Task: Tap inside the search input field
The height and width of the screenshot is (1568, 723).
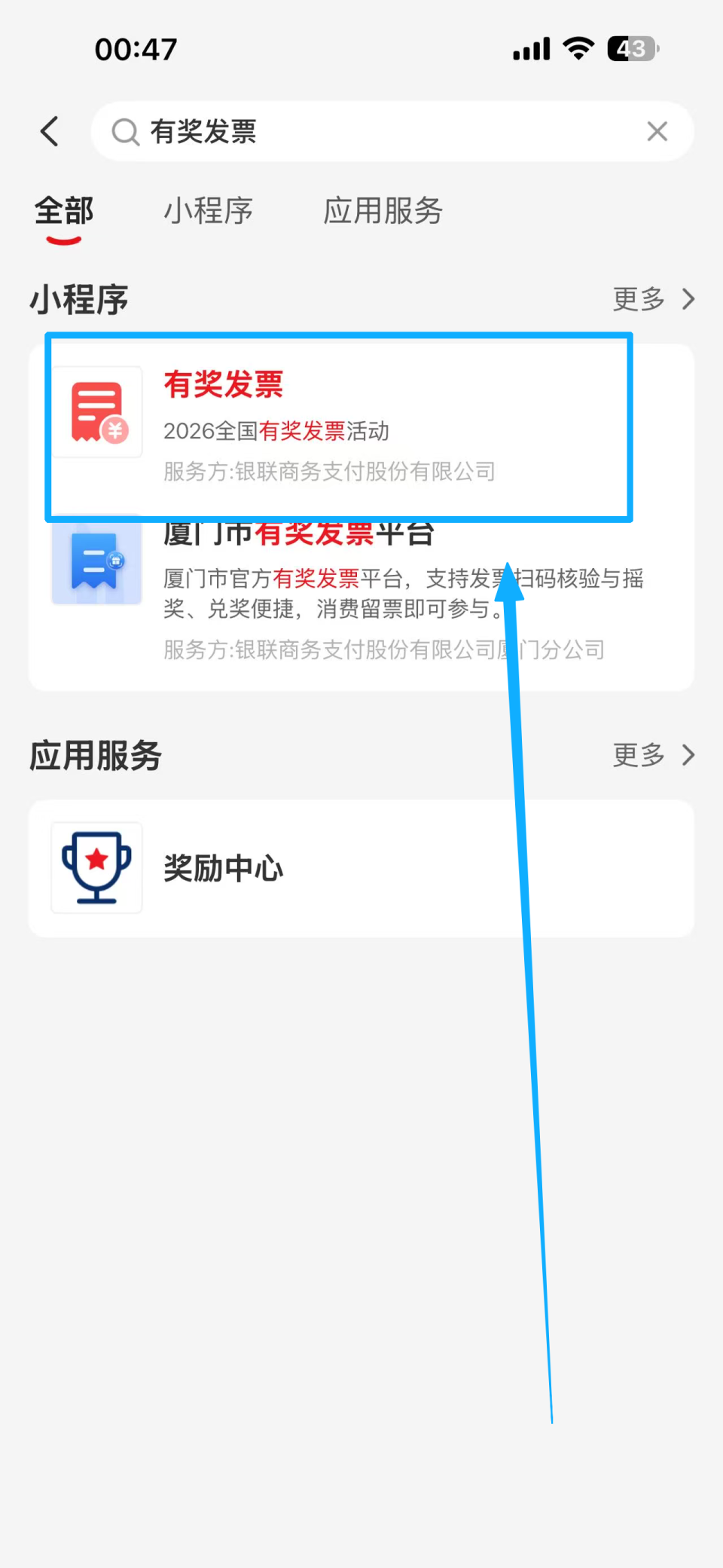Action: [377, 131]
